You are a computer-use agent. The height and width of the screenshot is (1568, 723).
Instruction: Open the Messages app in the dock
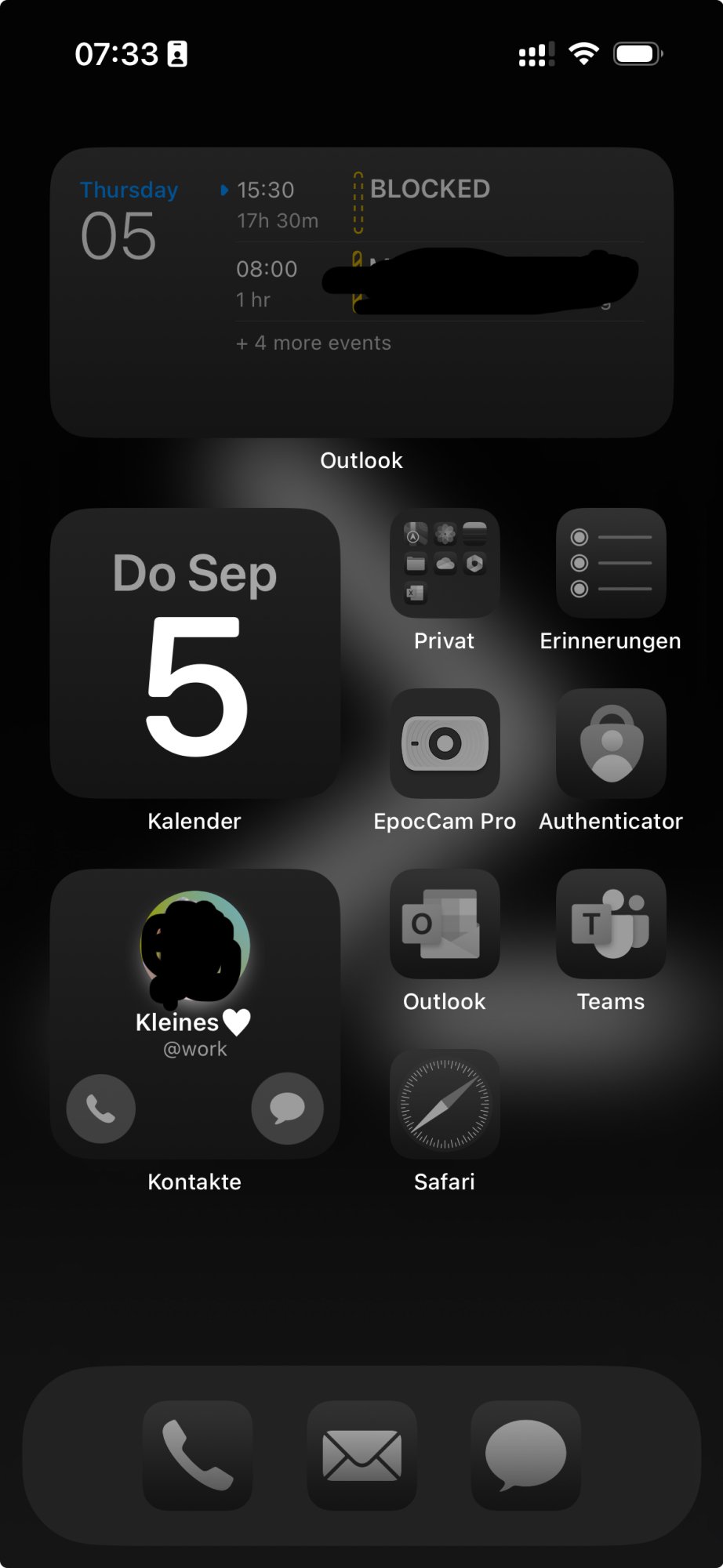tap(525, 1455)
